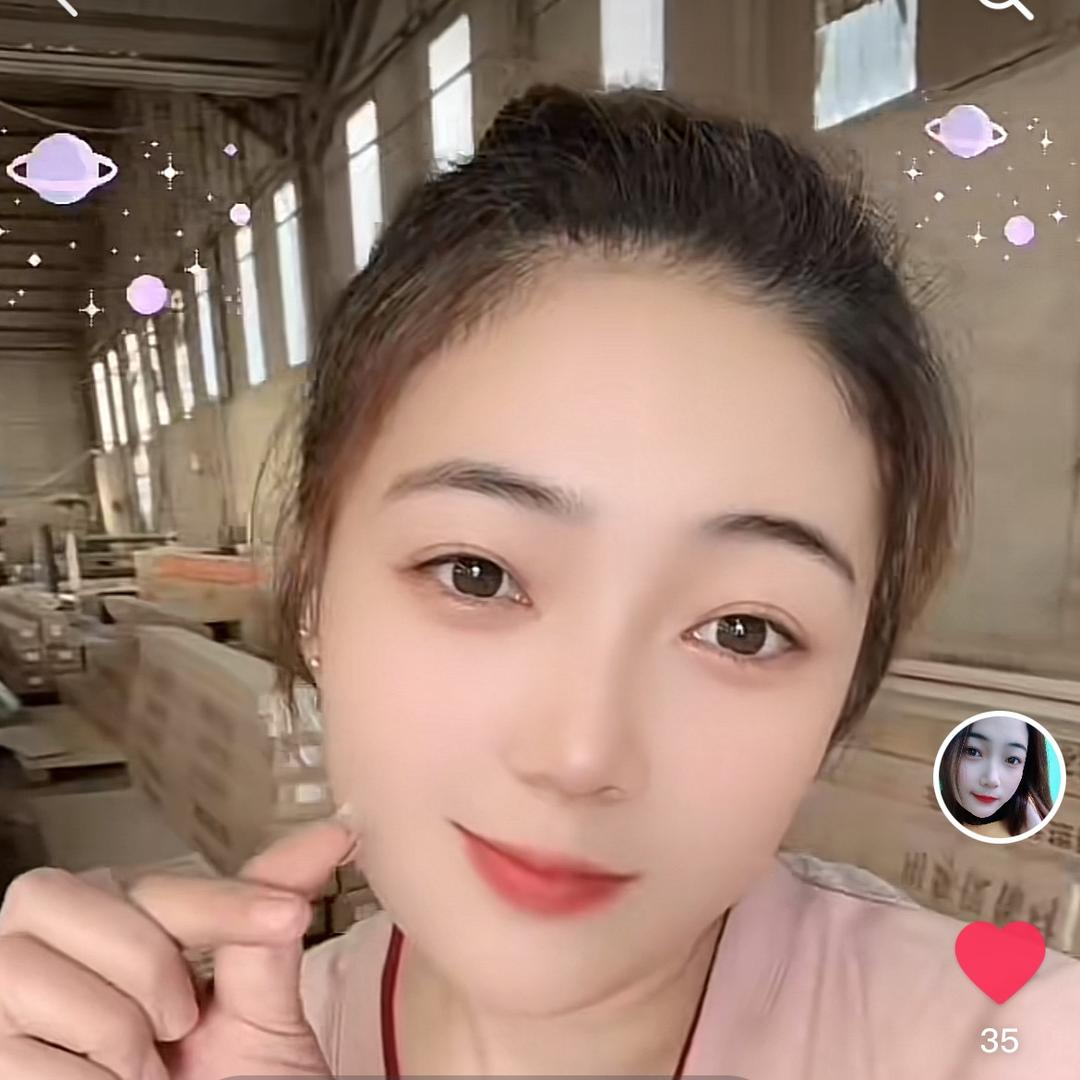Go back using the top arrow
The image size is (1080, 1080).
point(62,5)
